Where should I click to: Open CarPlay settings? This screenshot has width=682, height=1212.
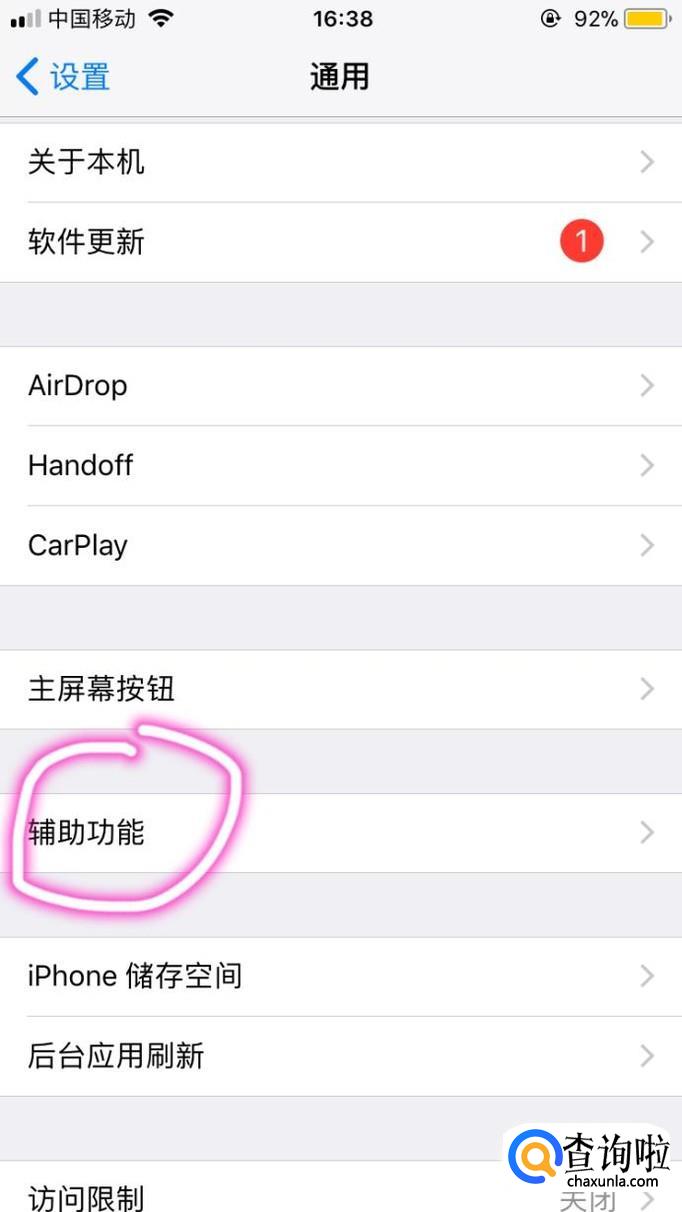pyautogui.click(x=340, y=546)
